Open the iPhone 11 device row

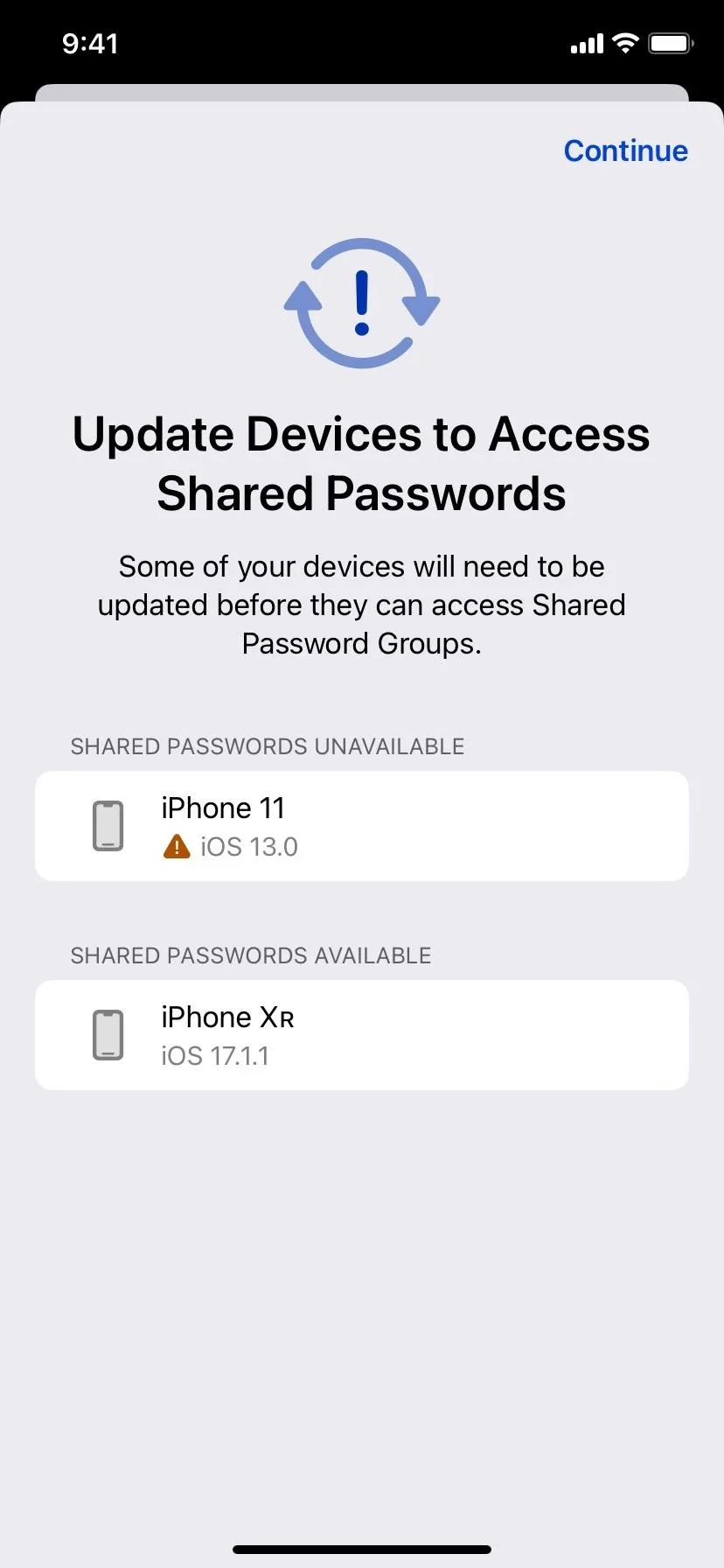click(362, 826)
